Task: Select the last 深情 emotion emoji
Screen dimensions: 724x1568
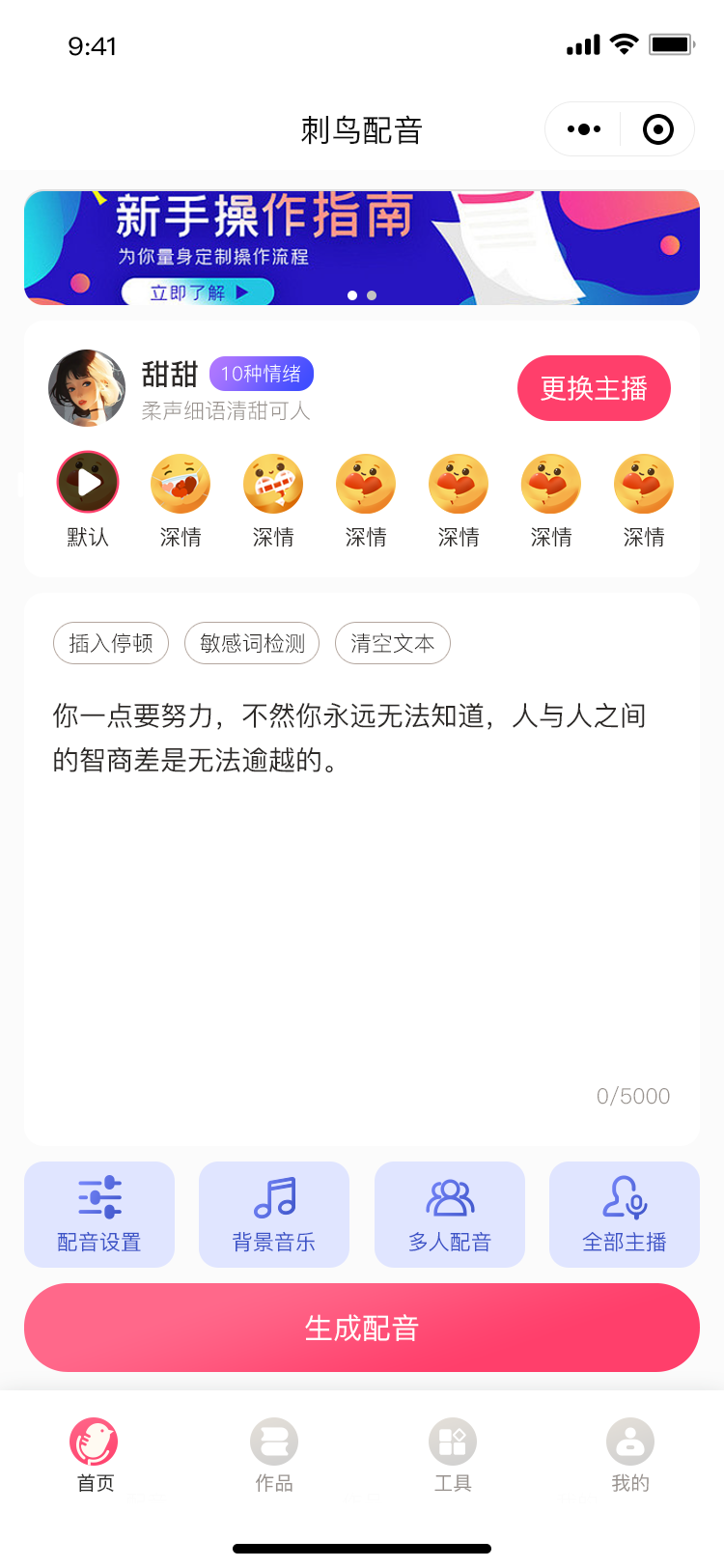Action: click(x=643, y=481)
